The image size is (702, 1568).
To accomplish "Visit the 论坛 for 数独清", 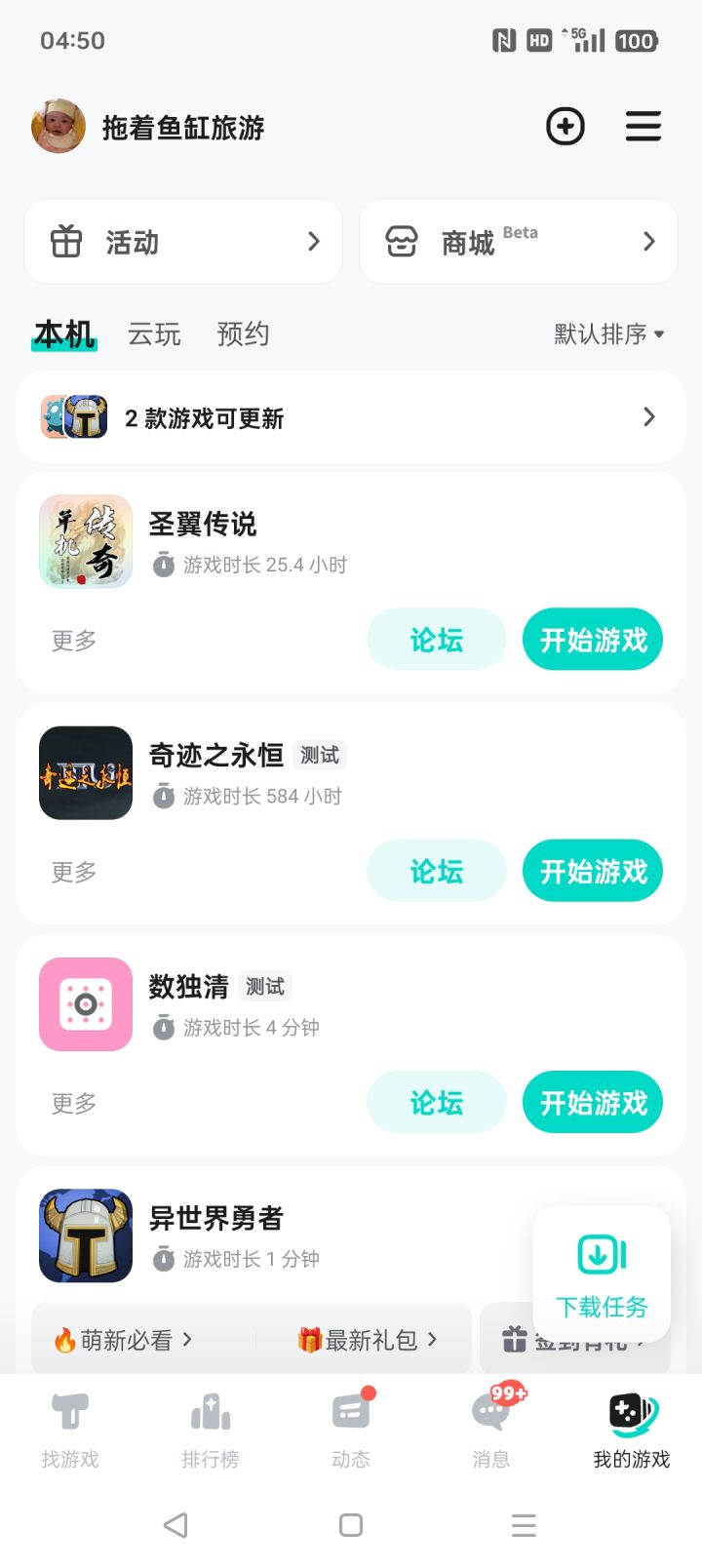I will pyautogui.click(x=436, y=1103).
